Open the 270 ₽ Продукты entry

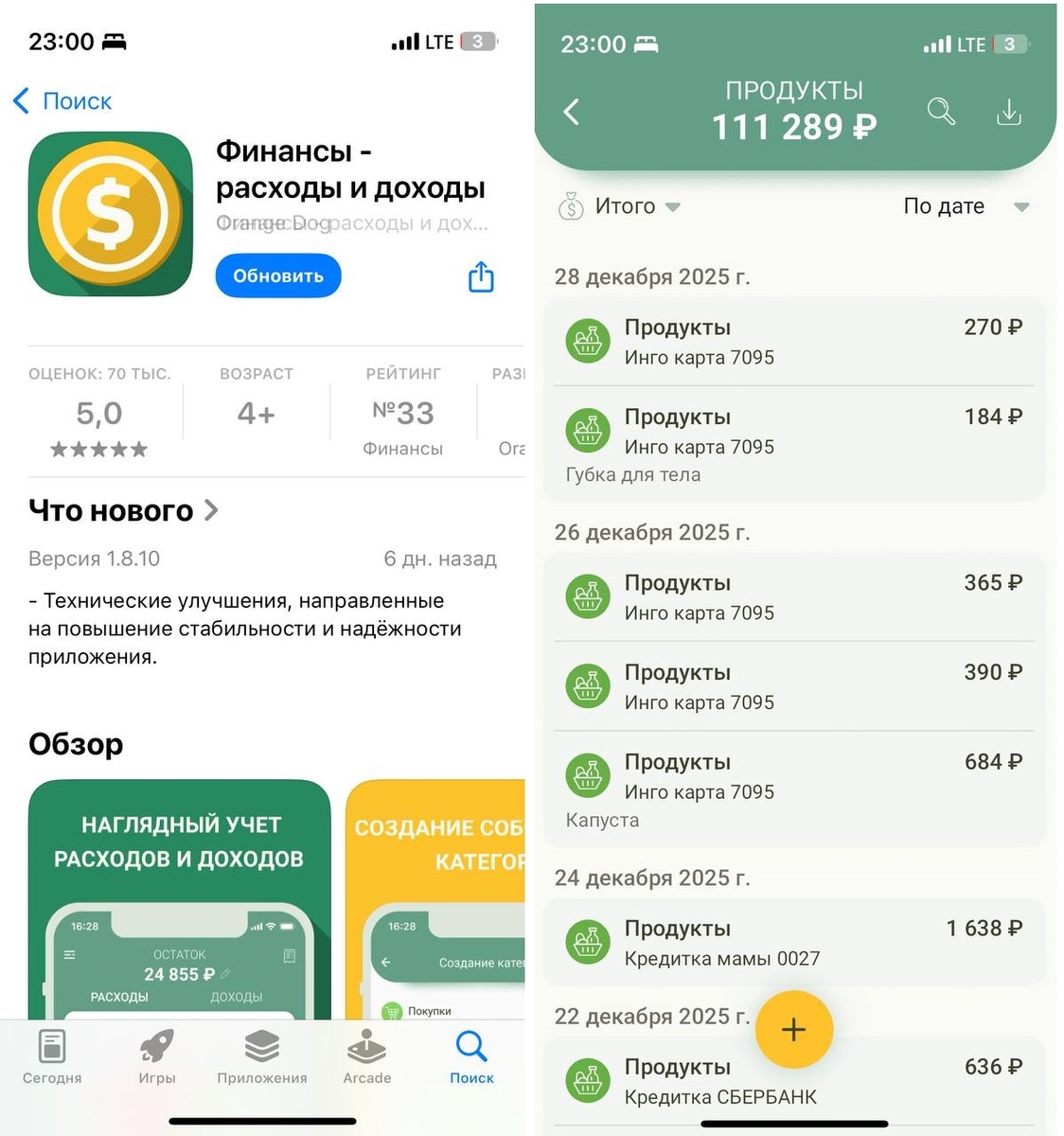793,342
